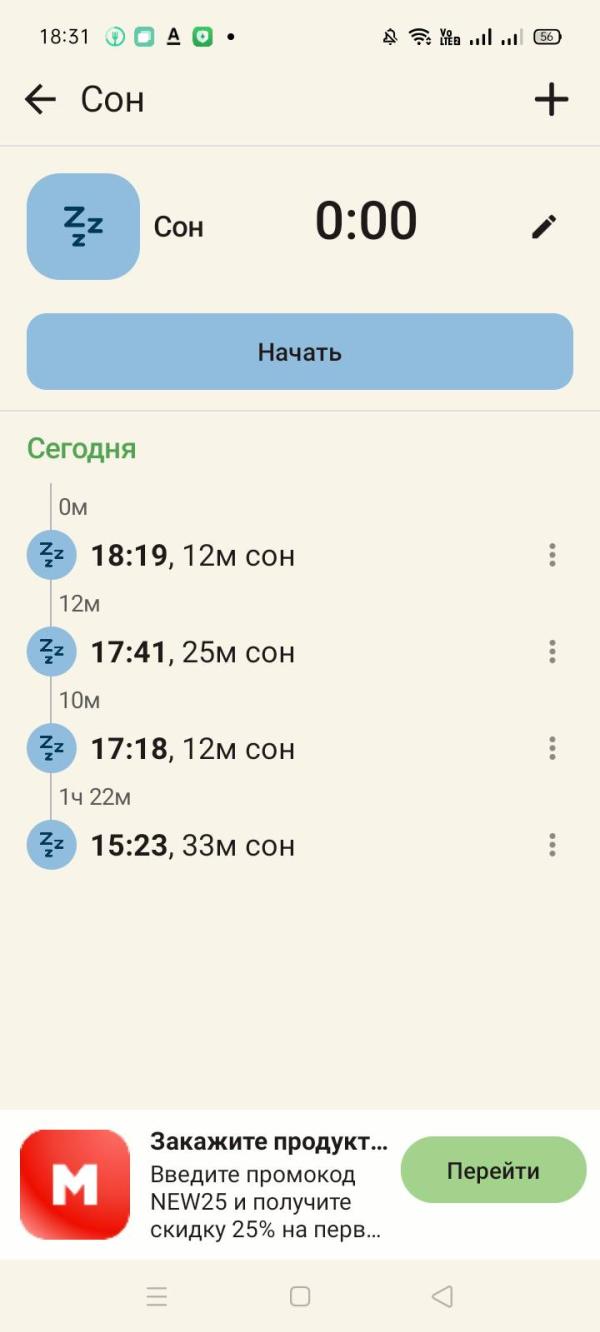
Task: Open the 18:19 sleep record
Action: 193,556
